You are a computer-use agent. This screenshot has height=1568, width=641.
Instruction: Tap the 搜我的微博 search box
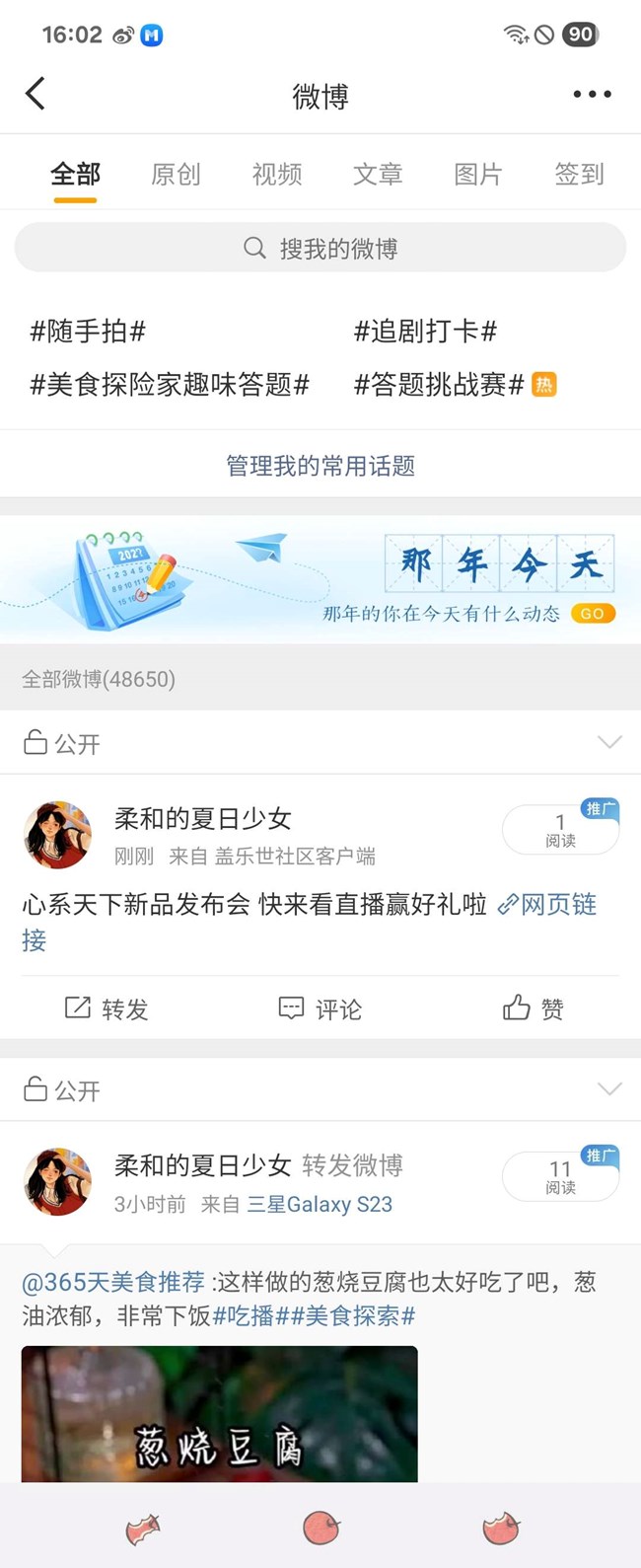[x=320, y=248]
